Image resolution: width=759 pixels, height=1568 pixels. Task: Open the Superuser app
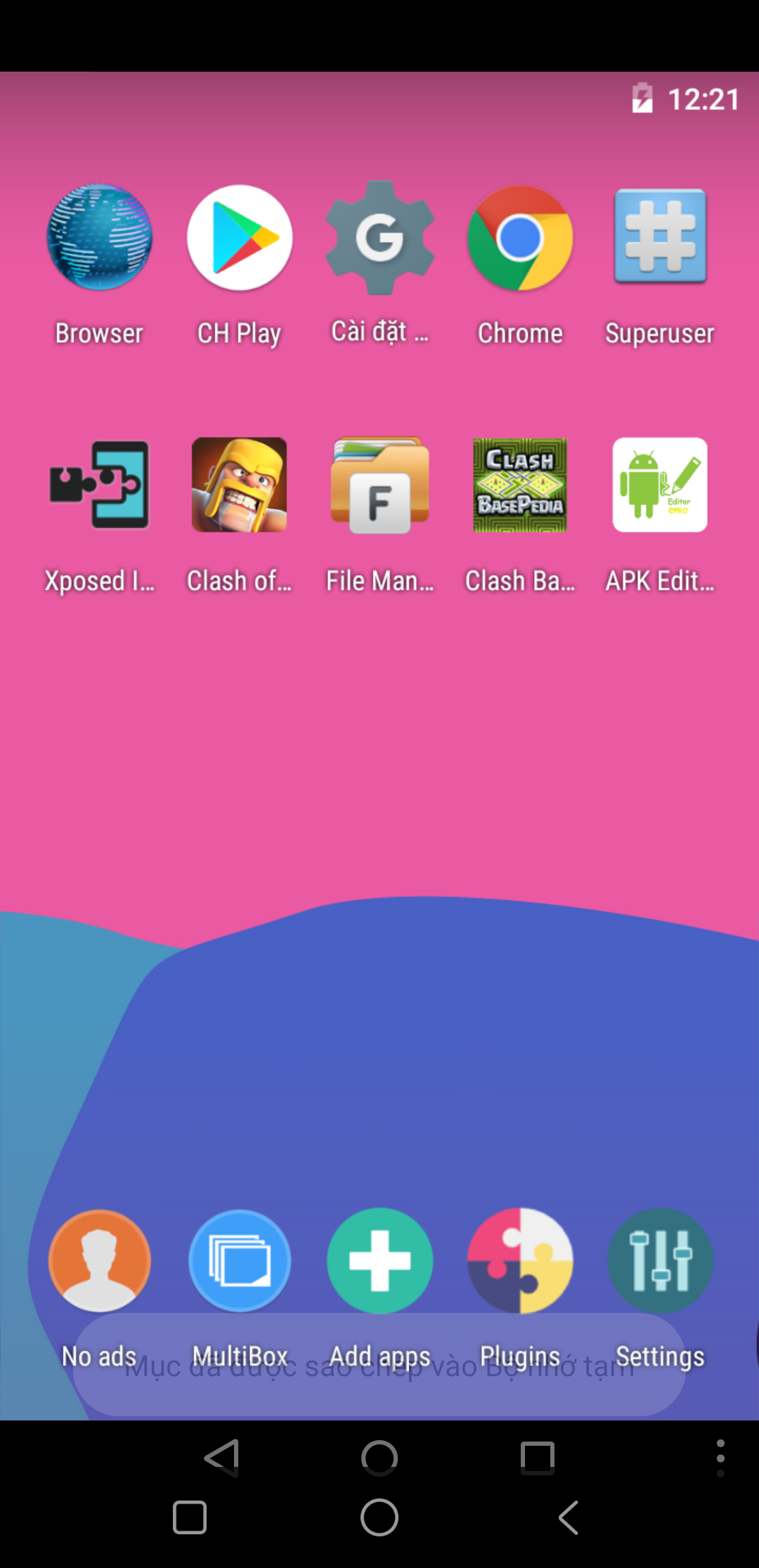660,239
